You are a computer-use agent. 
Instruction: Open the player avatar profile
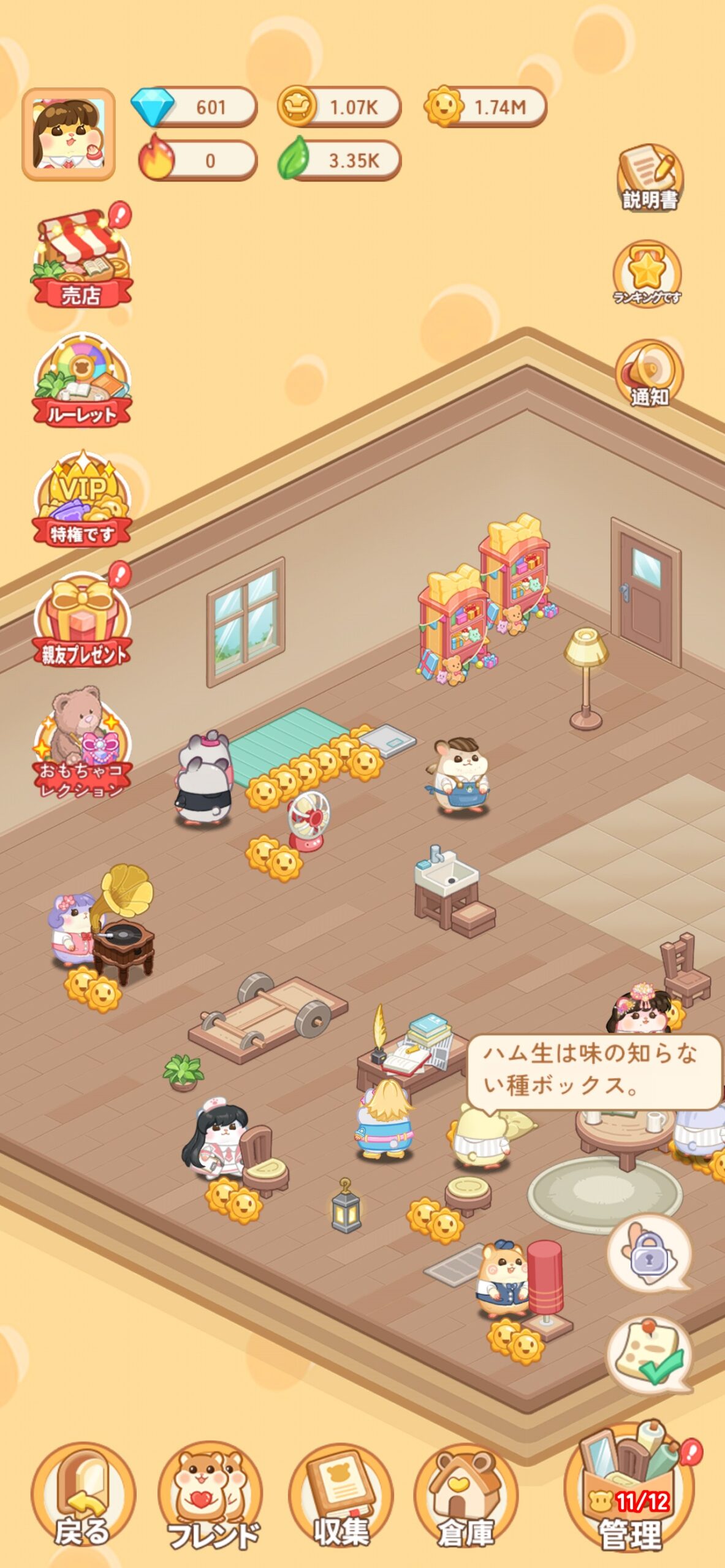[x=69, y=134]
